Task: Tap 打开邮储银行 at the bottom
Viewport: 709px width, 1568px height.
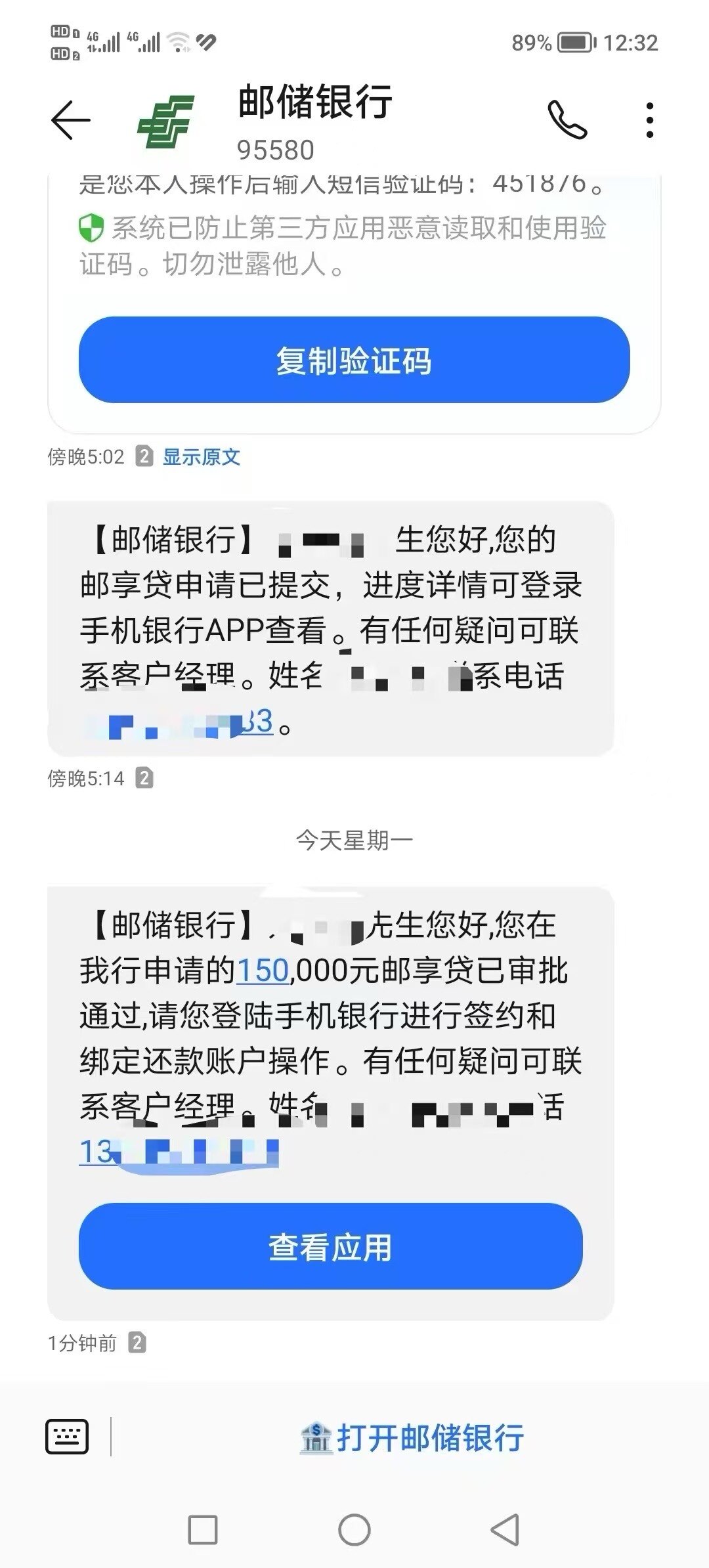Action: 412,1437
